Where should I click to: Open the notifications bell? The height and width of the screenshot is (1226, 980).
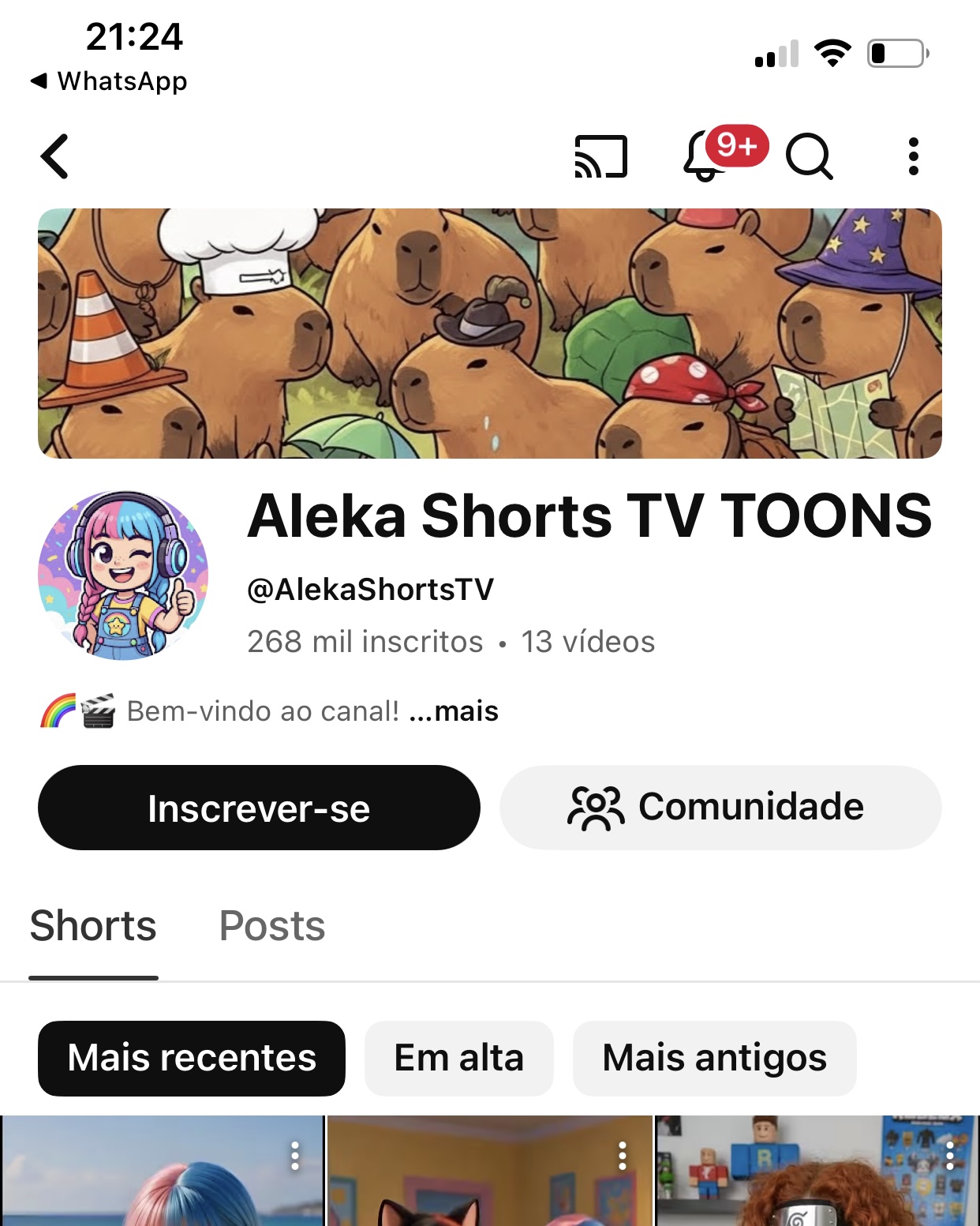pyautogui.click(x=705, y=156)
